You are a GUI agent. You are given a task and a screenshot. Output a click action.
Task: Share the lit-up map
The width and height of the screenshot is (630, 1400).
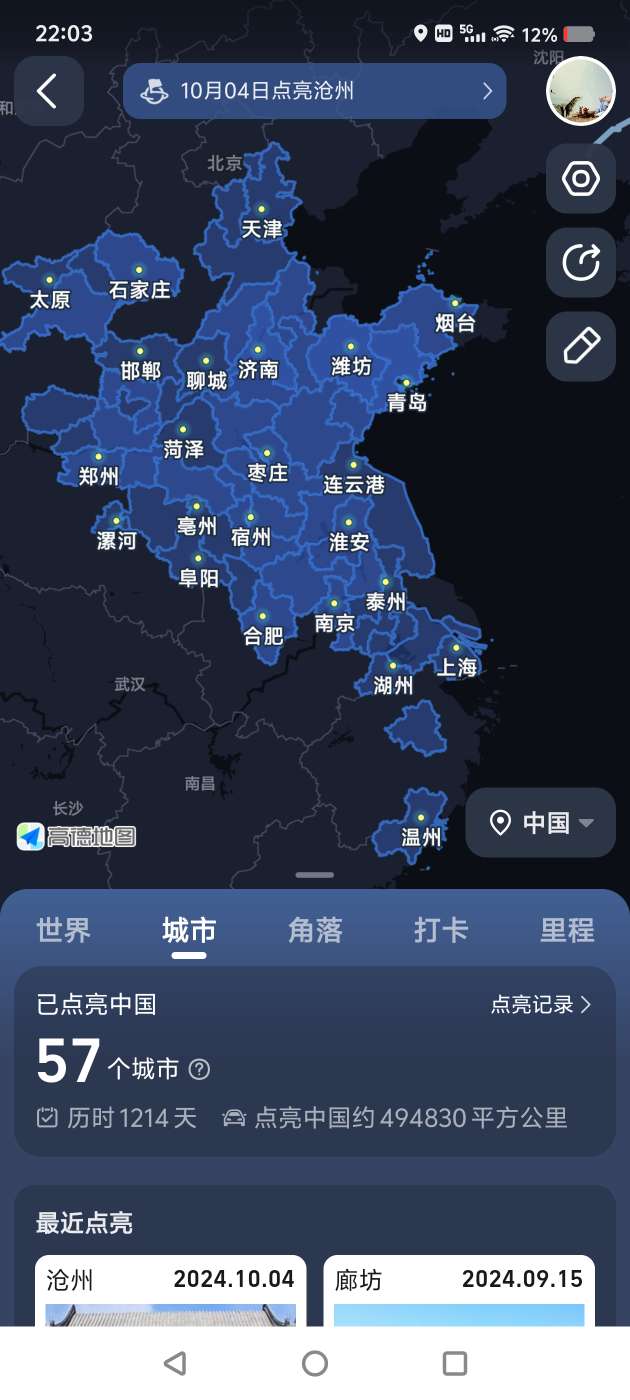(580, 263)
